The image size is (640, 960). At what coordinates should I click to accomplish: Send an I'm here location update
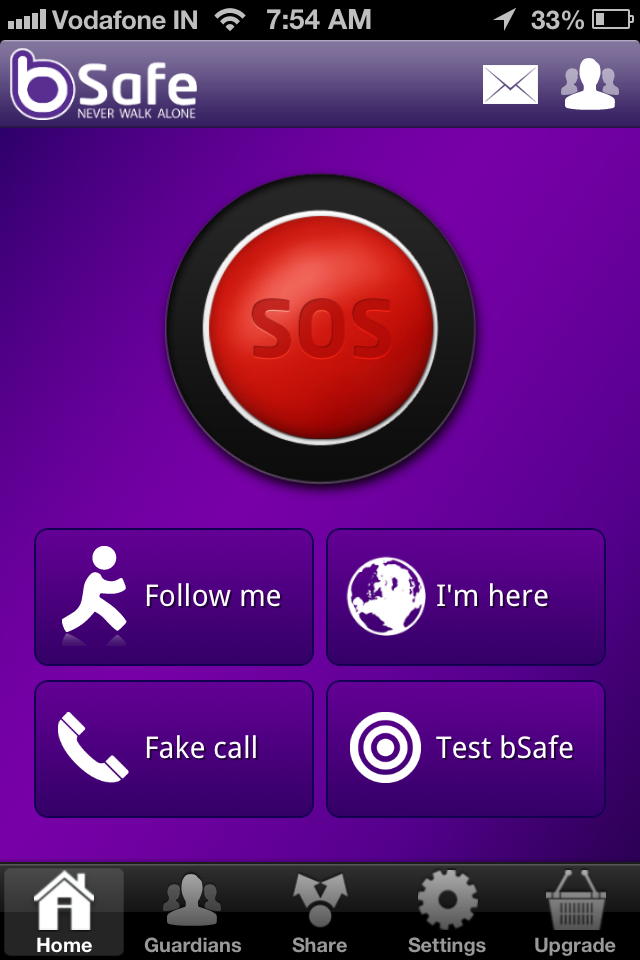466,597
